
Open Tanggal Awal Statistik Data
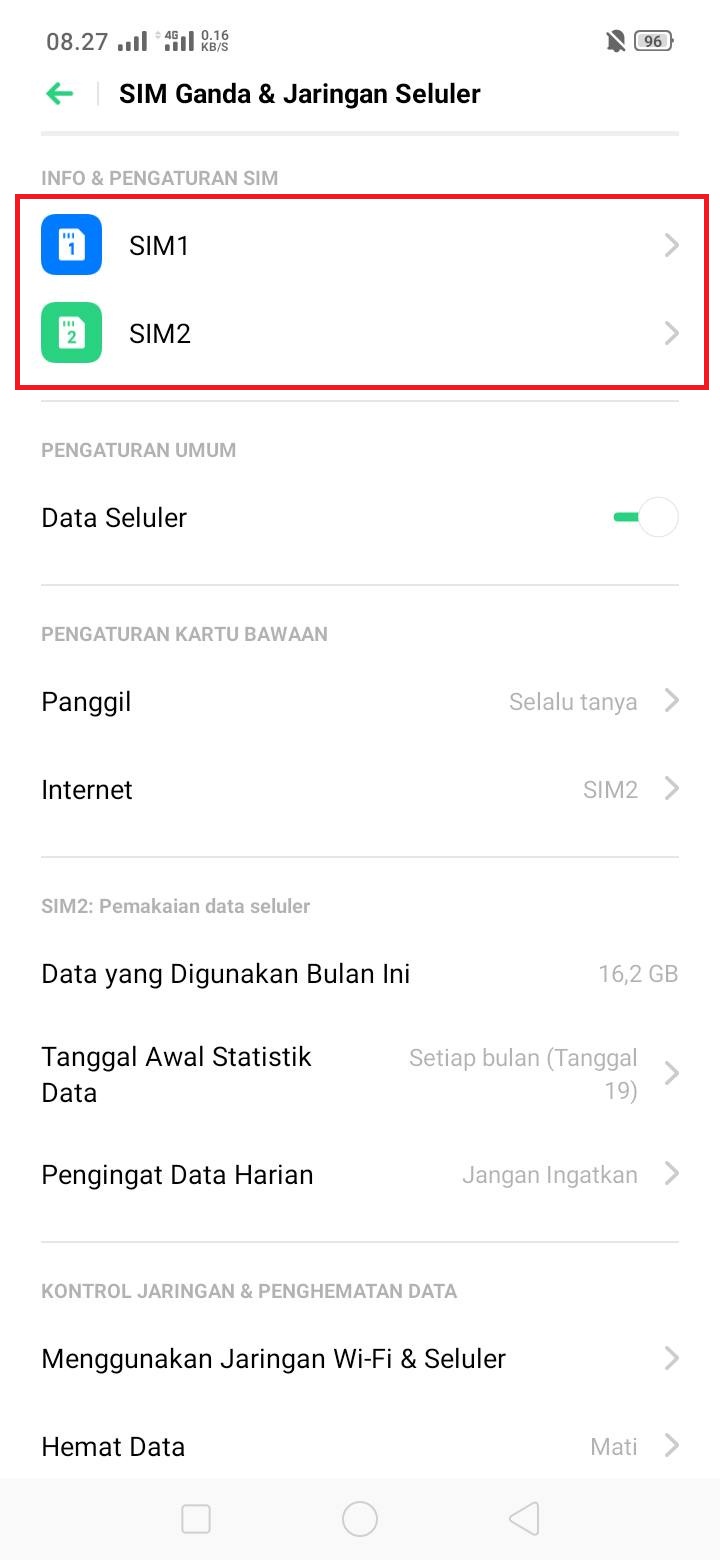click(360, 1074)
